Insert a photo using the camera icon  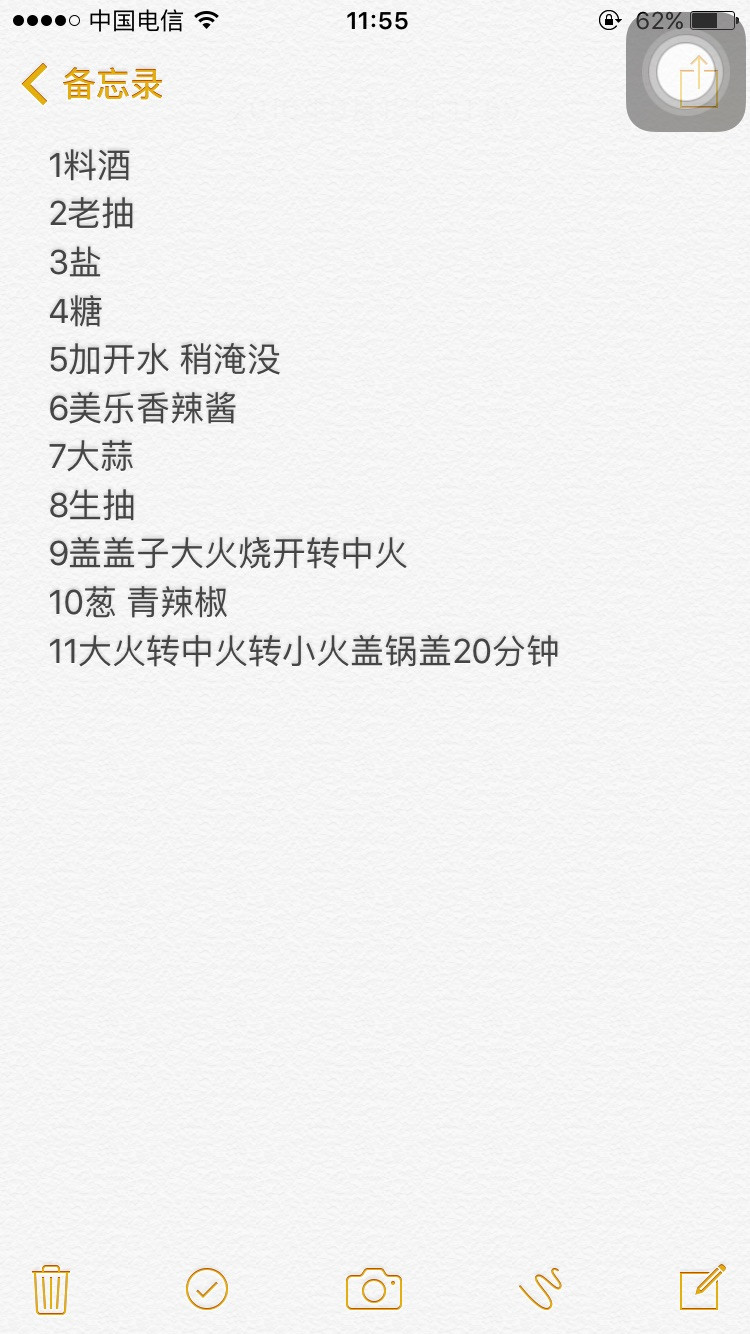(374, 1289)
